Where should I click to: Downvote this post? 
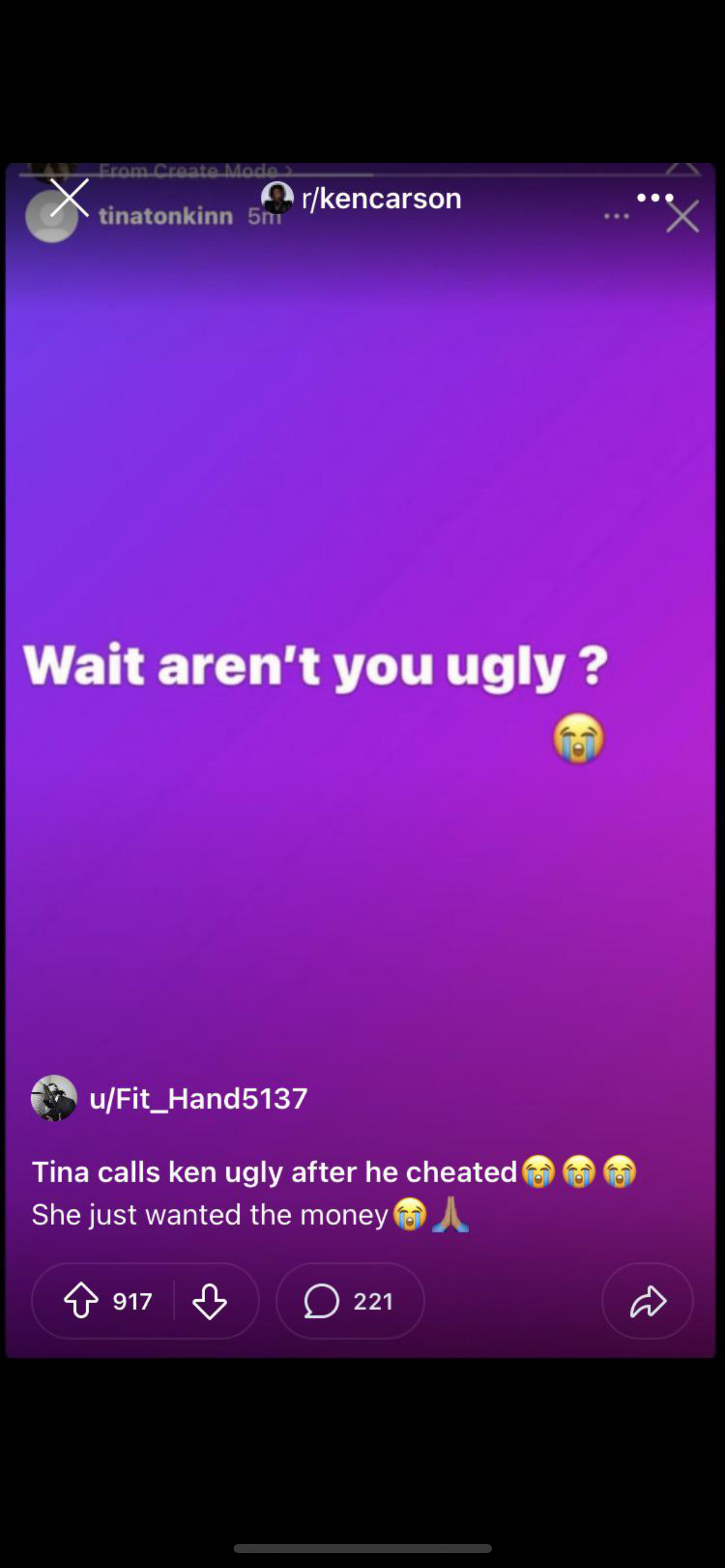point(210,1301)
